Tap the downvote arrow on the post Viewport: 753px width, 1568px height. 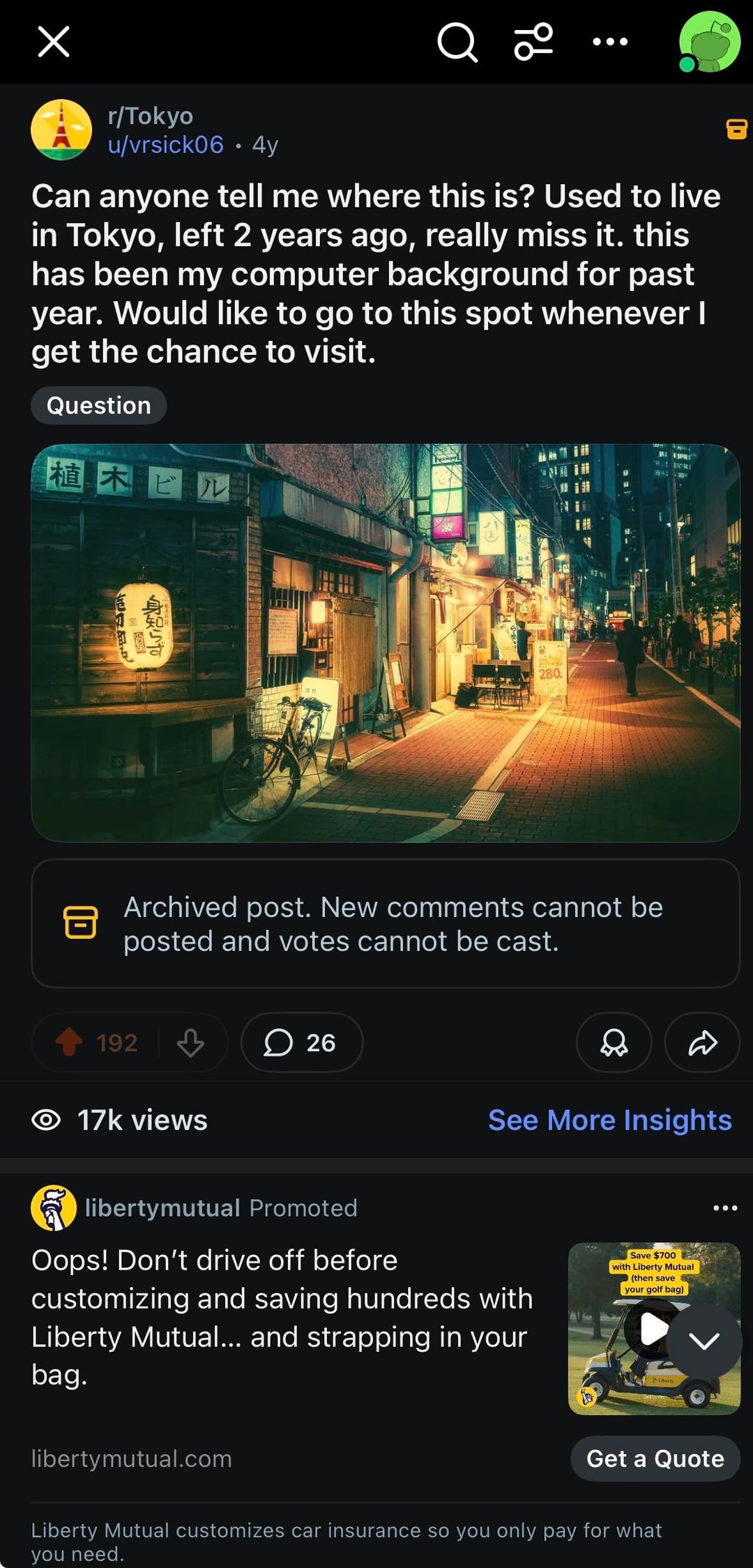pyautogui.click(x=190, y=1042)
